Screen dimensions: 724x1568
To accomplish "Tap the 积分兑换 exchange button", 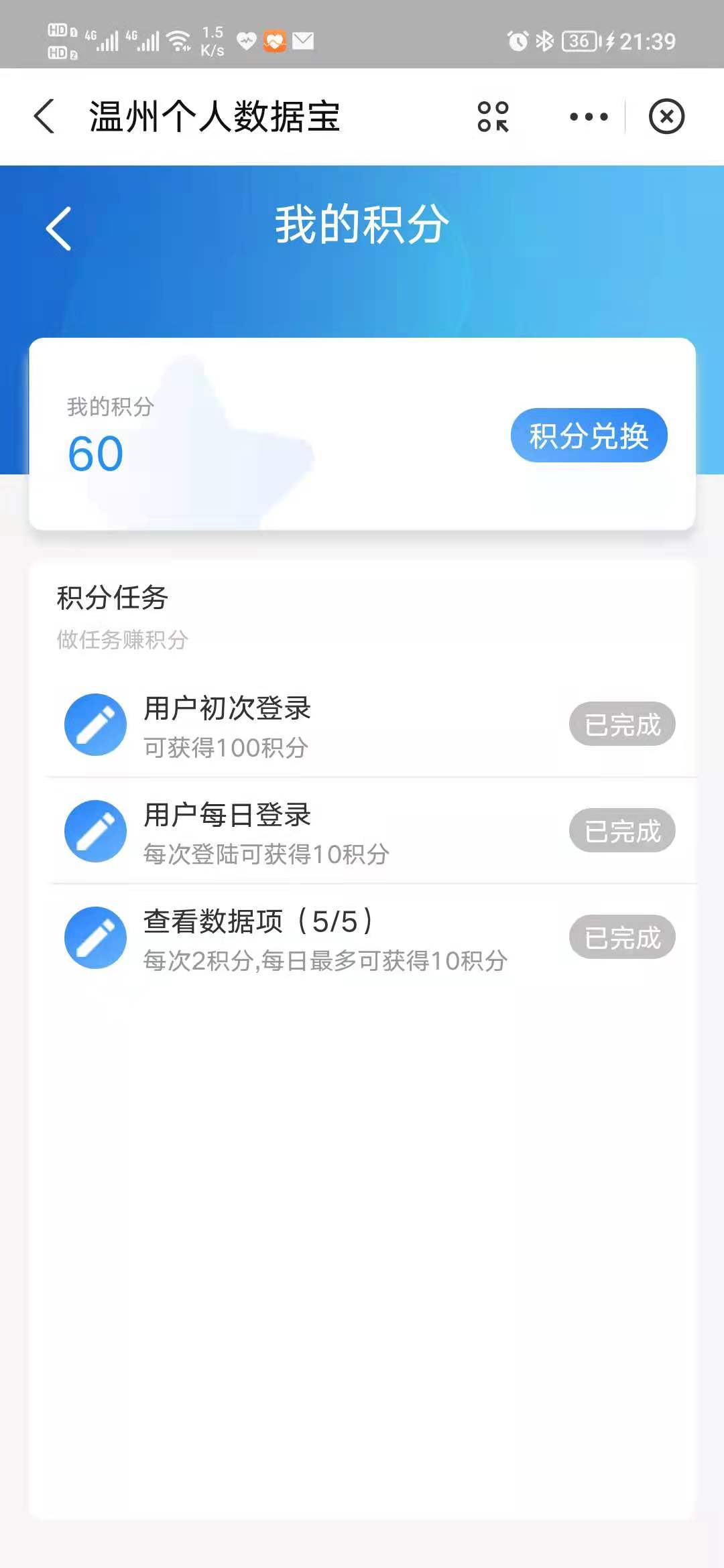I will [589, 436].
